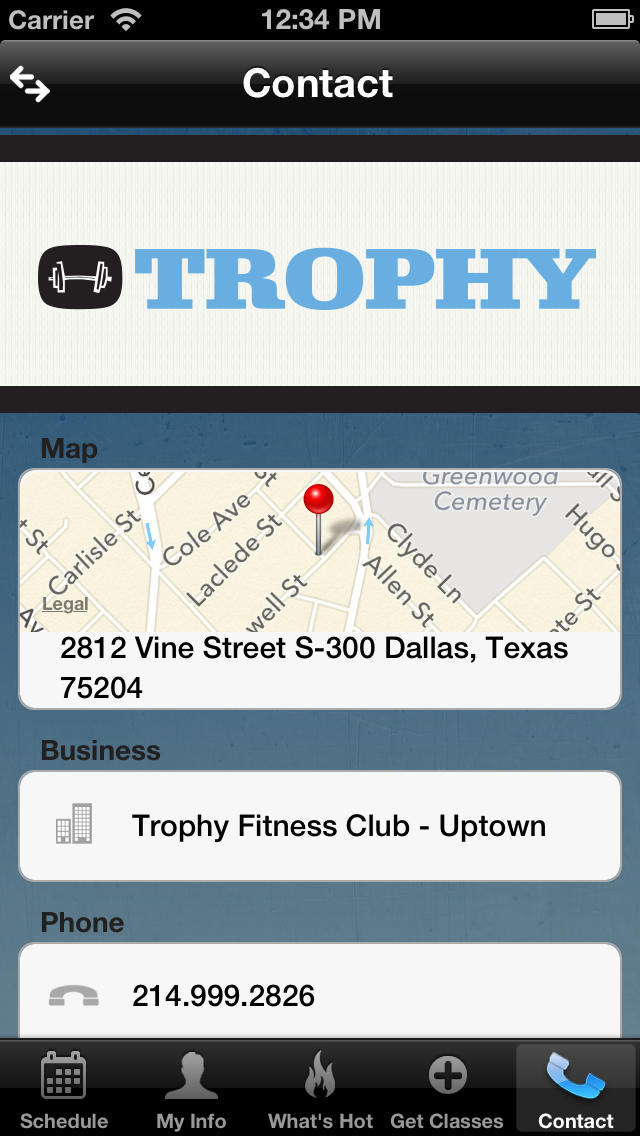Switch to the Schedule tab
640x1136 pixels.
64,1089
